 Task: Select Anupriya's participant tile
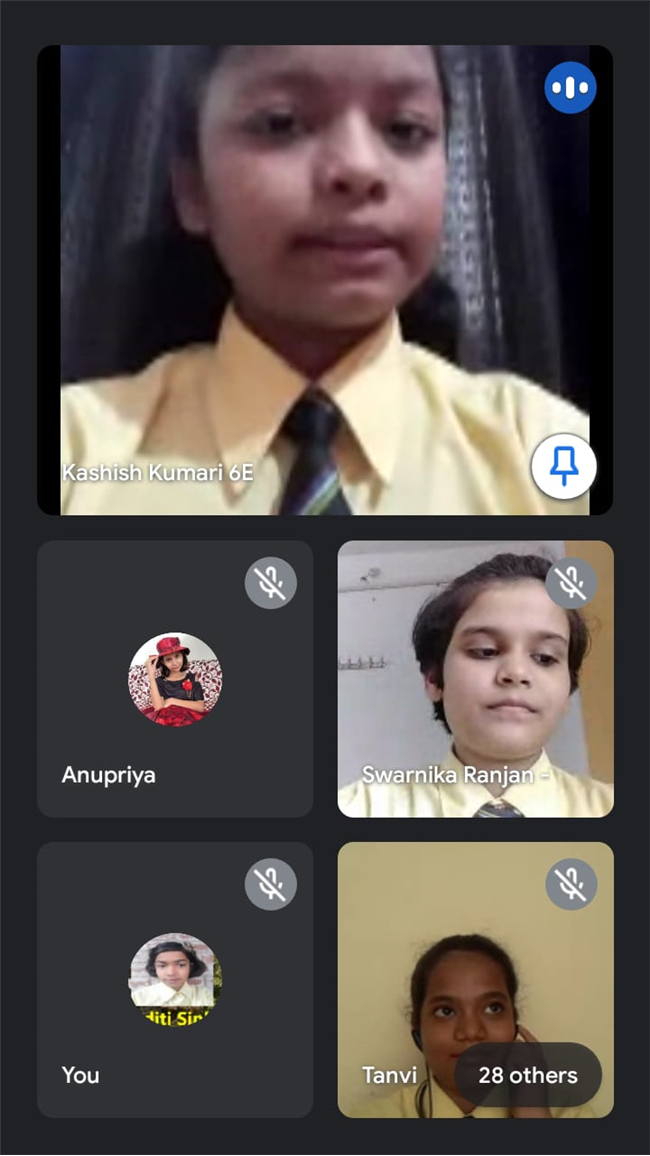(x=175, y=679)
